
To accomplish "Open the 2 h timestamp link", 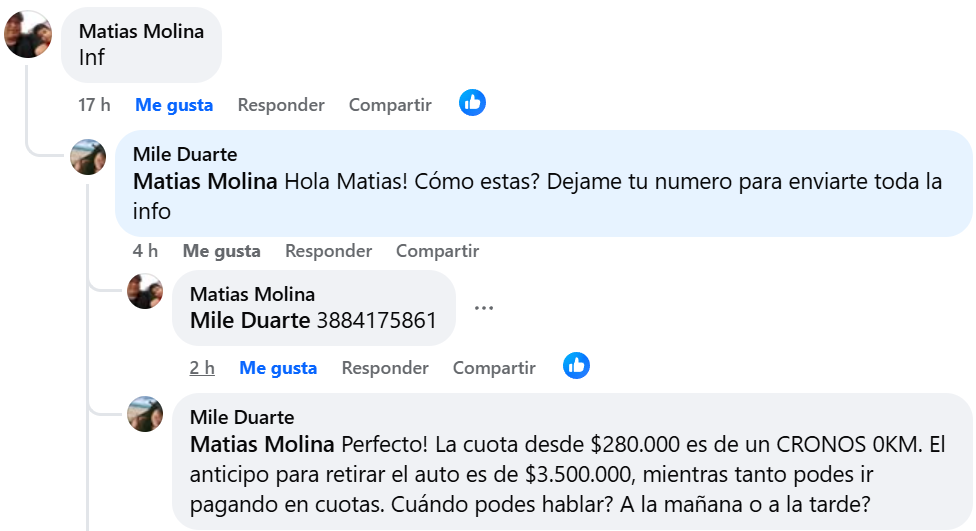I will click(202, 368).
